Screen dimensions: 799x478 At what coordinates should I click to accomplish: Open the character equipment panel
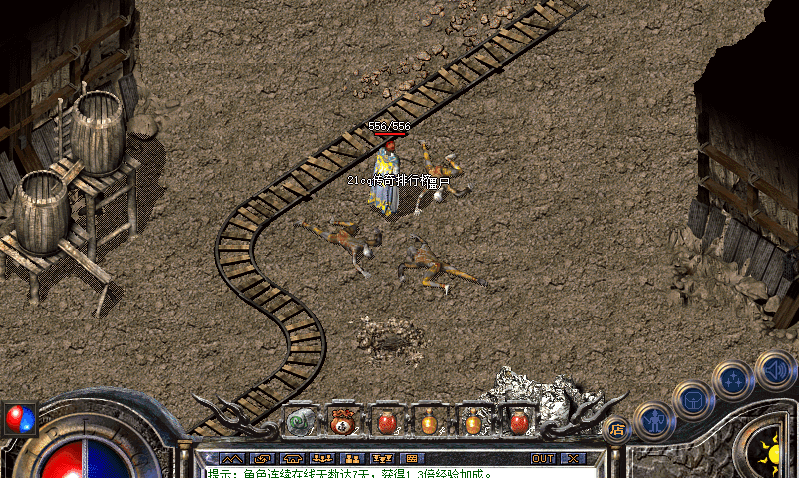[653, 420]
